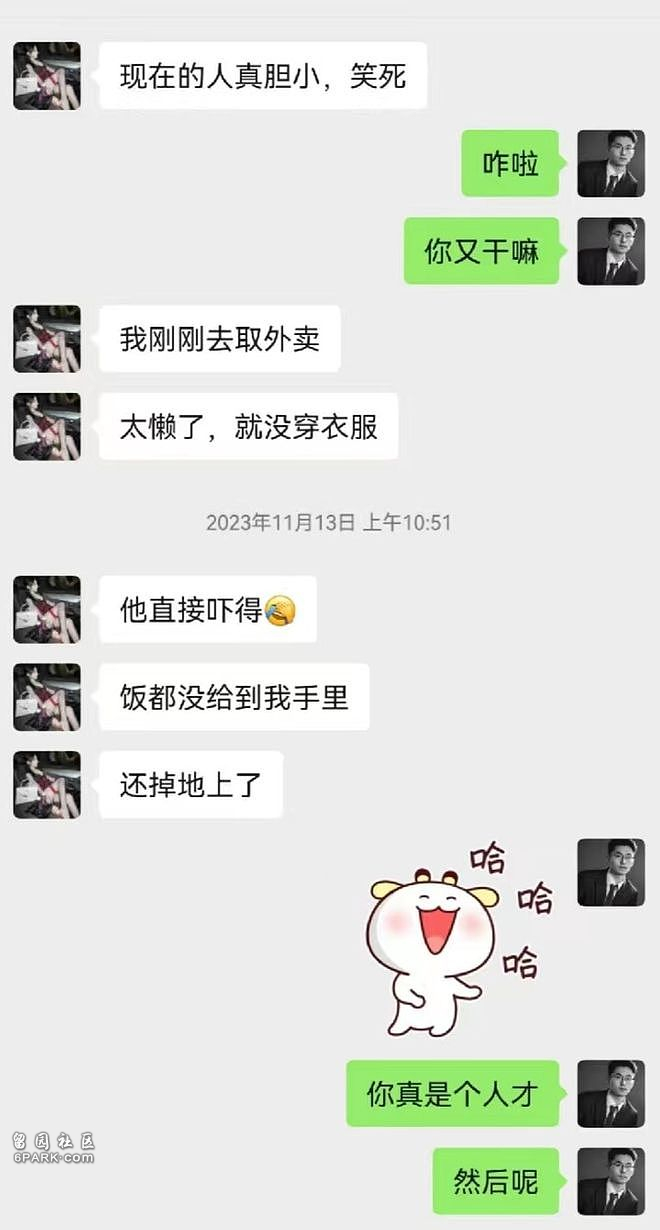Image resolution: width=660 pixels, height=1230 pixels.
Task: Tap avatar beside '还掉地上了' message
Action: coord(47,785)
